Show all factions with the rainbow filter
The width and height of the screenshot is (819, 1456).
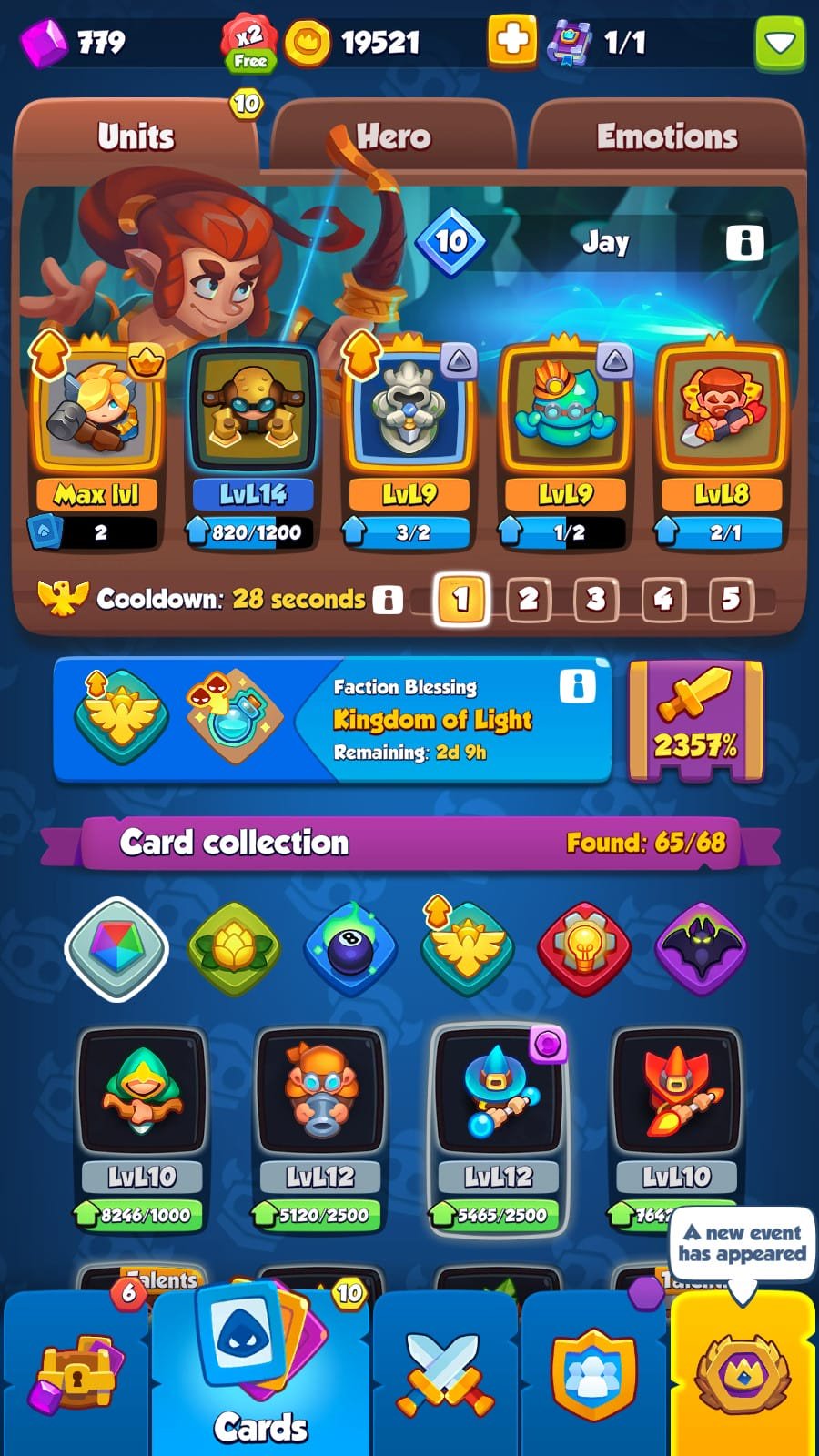pyautogui.click(x=116, y=949)
